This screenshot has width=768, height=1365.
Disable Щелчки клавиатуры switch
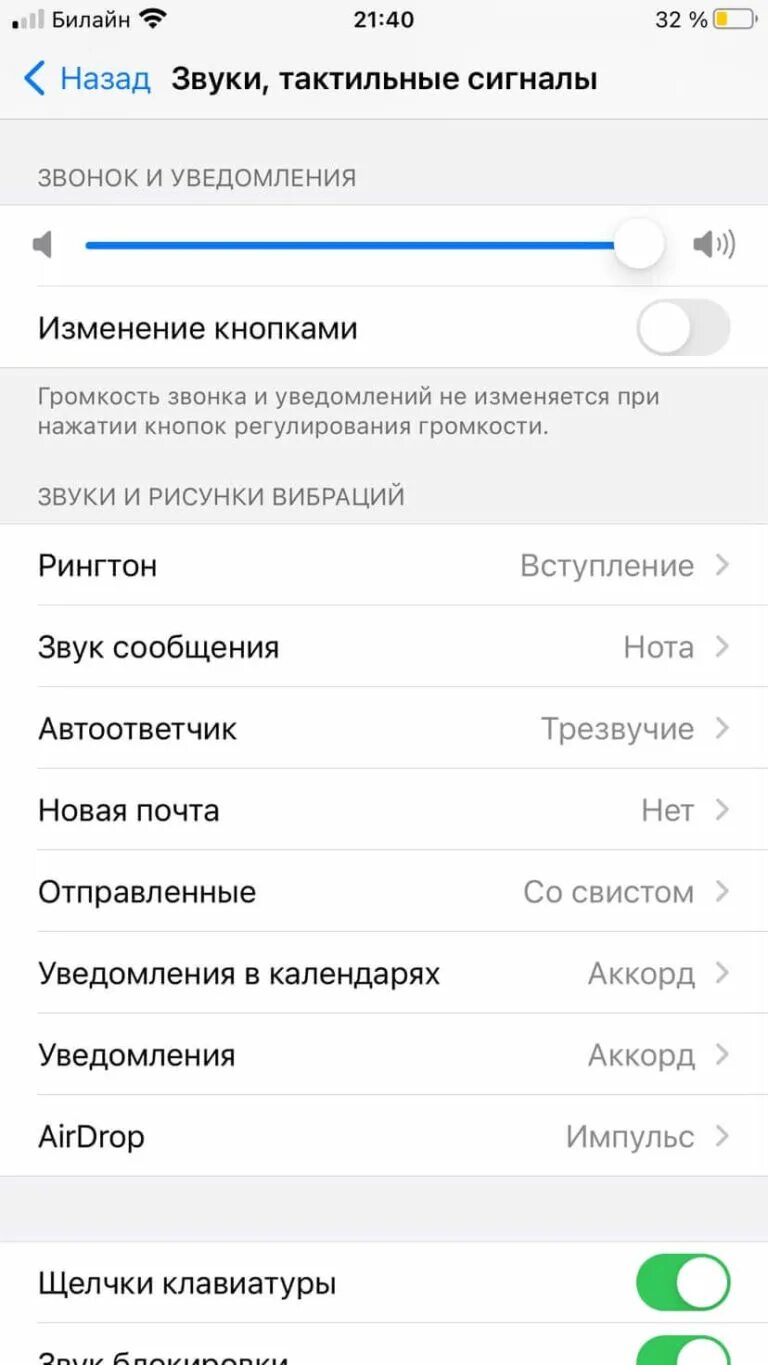click(x=682, y=1282)
